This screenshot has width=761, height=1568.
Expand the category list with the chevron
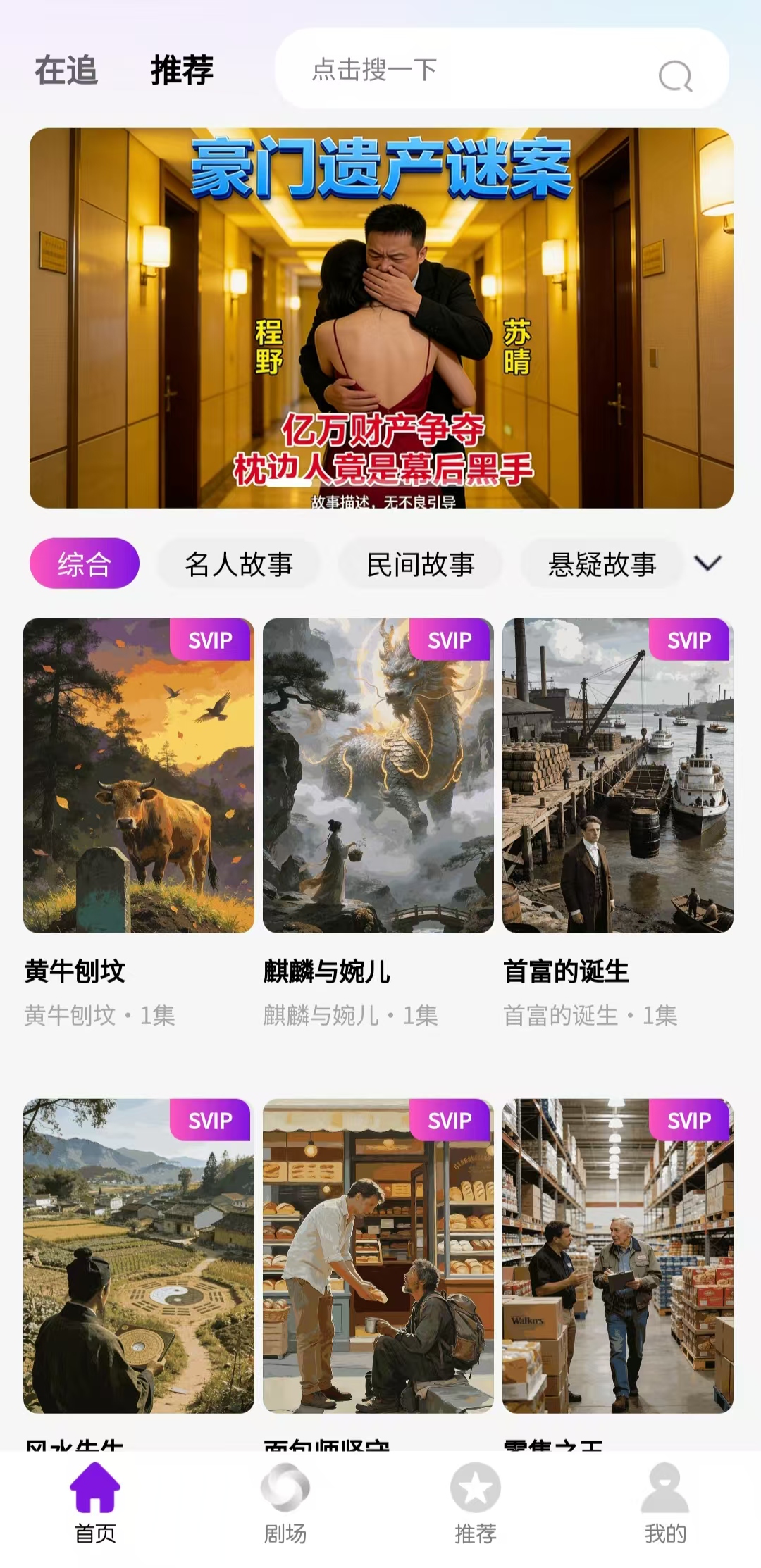coord(707,562)
